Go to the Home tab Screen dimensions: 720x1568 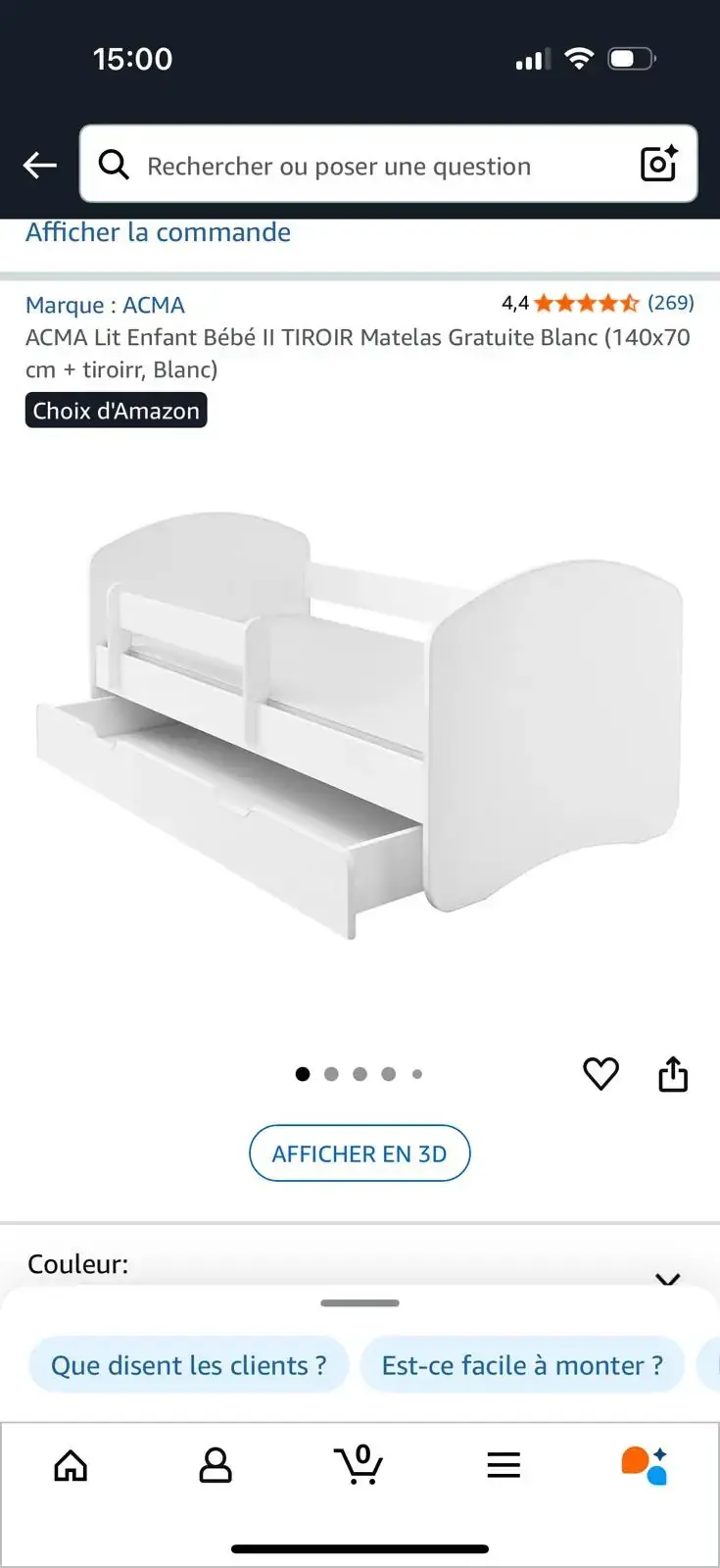tap(71, 1466)
